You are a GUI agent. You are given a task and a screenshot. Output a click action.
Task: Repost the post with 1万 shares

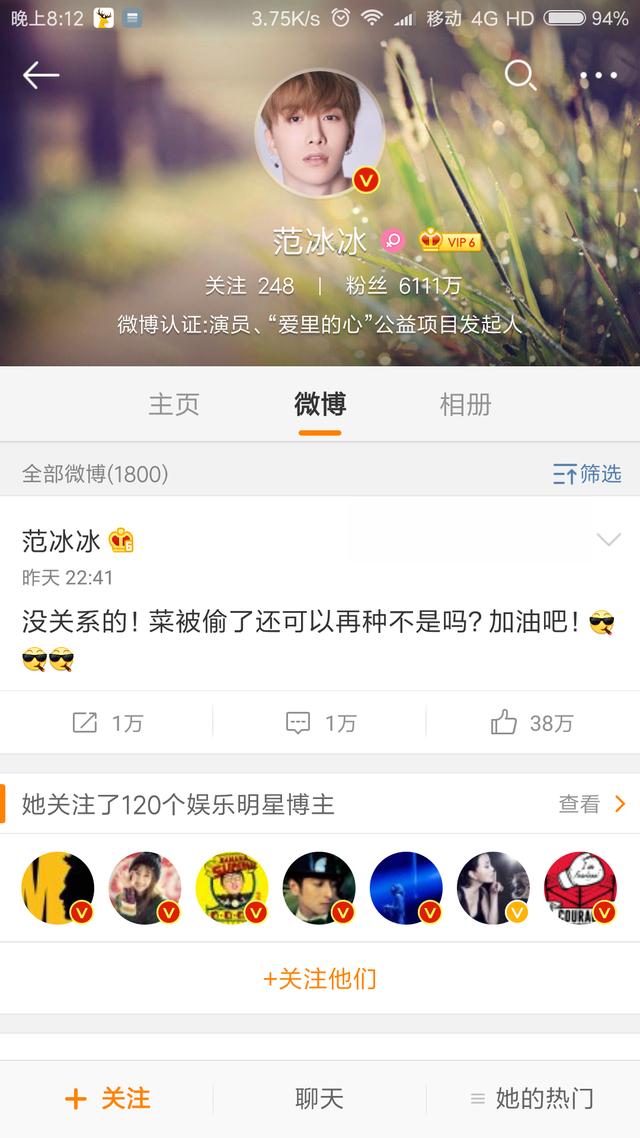(x=107, y=723)
